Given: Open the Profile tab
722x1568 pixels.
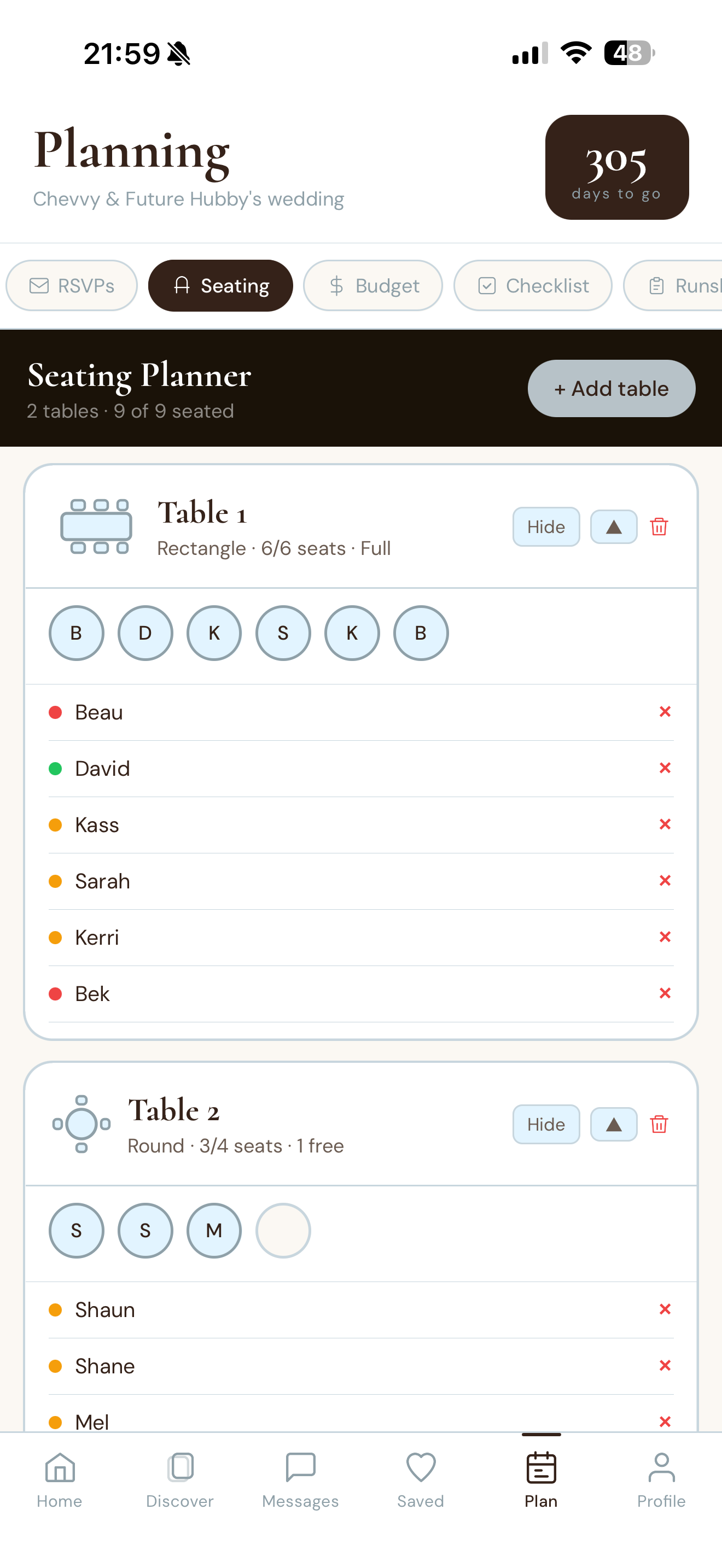Looking at the screenshot, I should coord(661,1480).
